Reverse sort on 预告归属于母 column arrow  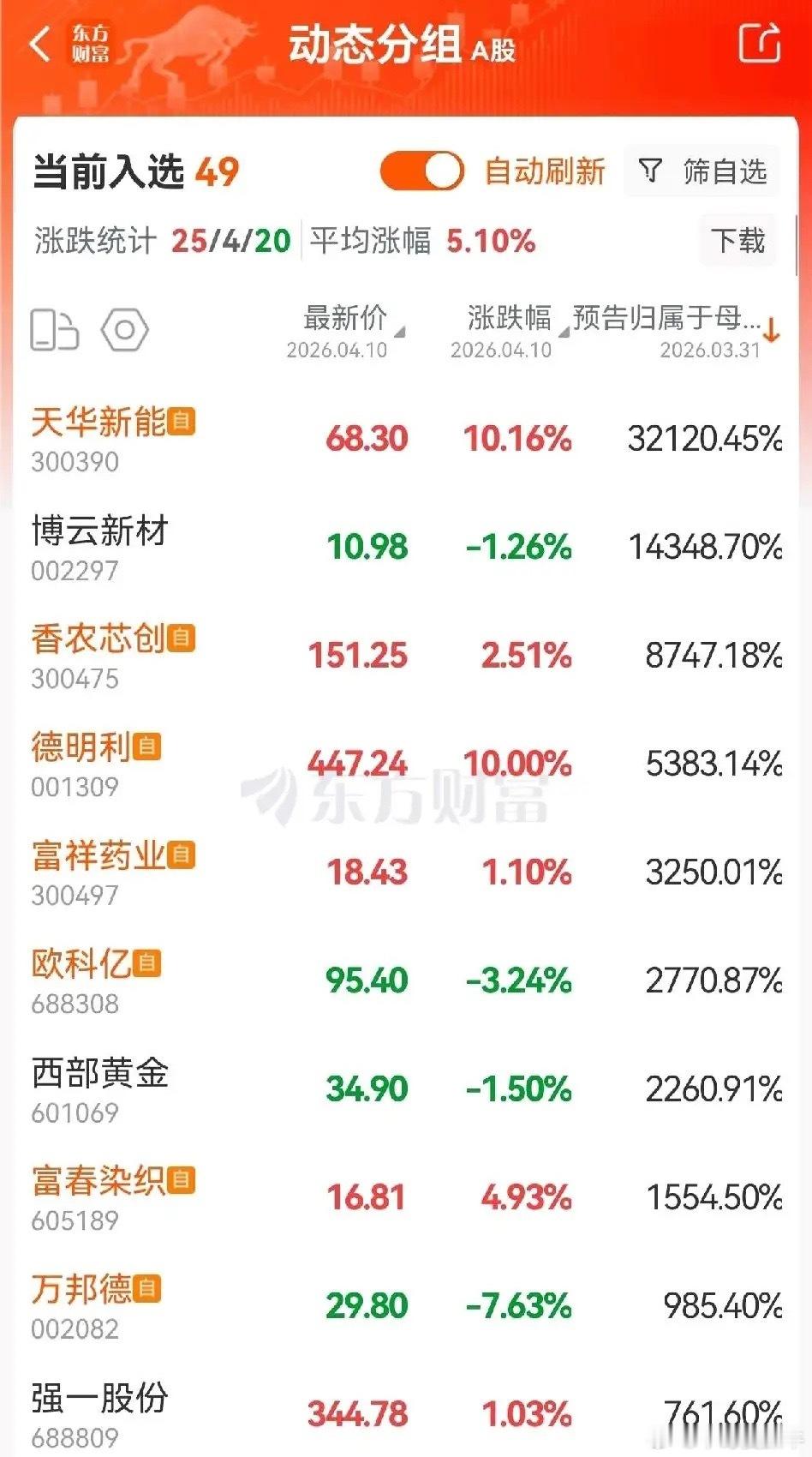(772, 327)
